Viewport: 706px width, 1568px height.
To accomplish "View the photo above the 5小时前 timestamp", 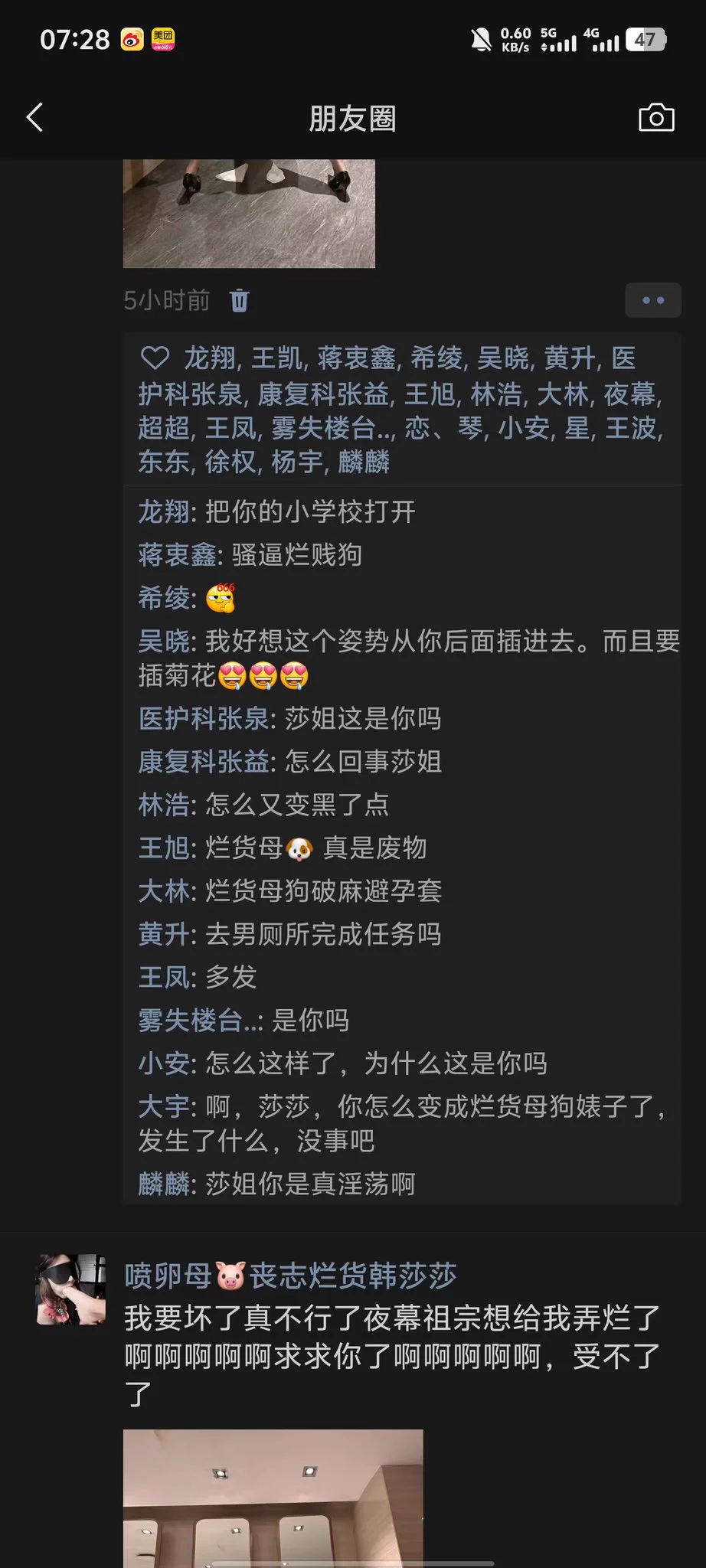I will coord(249,213).
